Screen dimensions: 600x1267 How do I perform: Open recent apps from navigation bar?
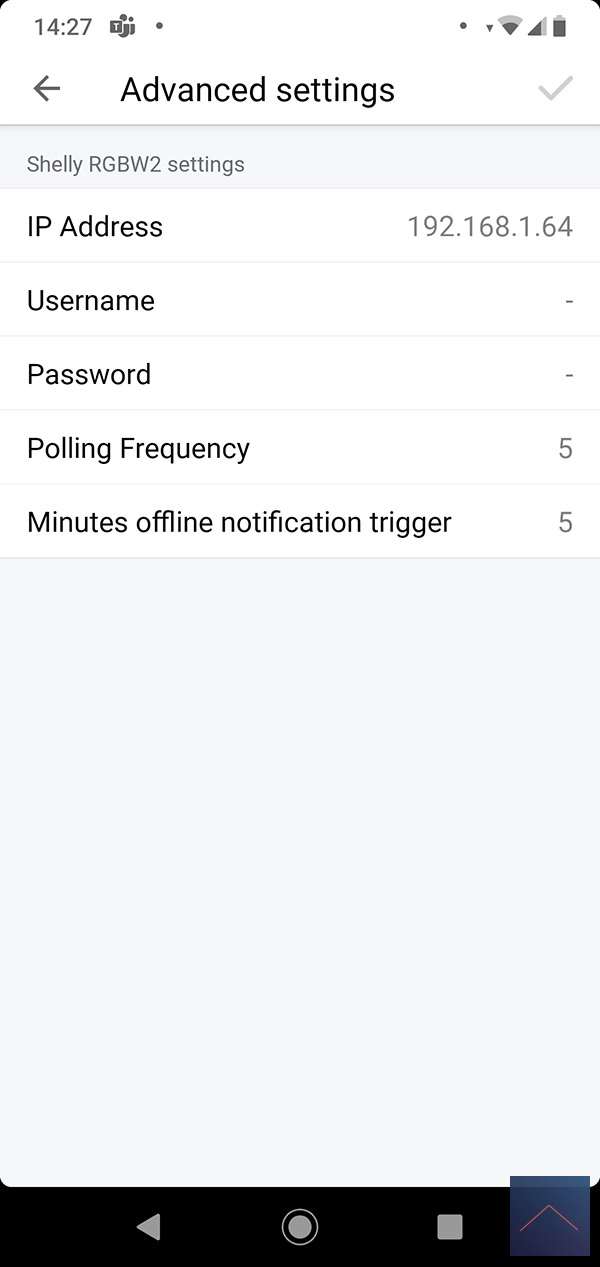tap(450, 1226)
